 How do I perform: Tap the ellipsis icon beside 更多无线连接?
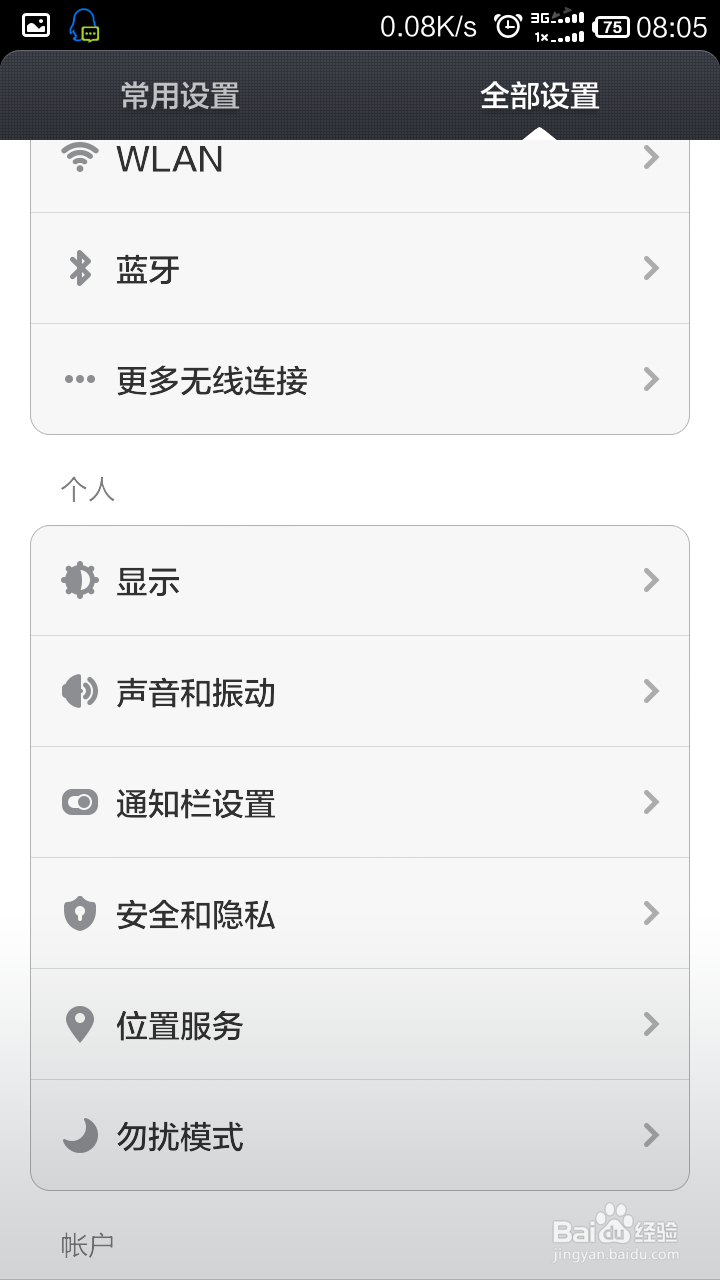pyautogui.click(x=80, y=379)
